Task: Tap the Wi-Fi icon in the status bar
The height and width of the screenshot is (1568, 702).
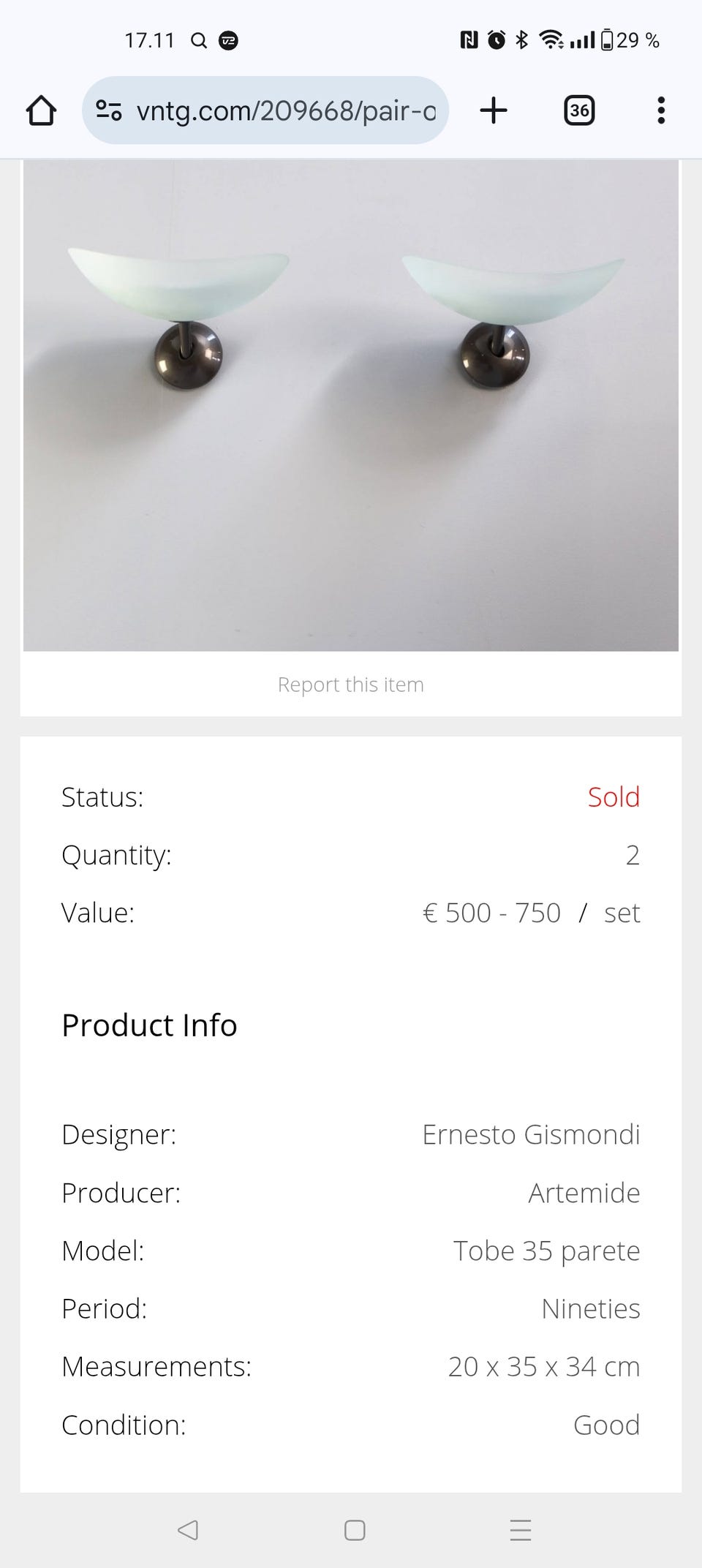Action: pos(551,40)
